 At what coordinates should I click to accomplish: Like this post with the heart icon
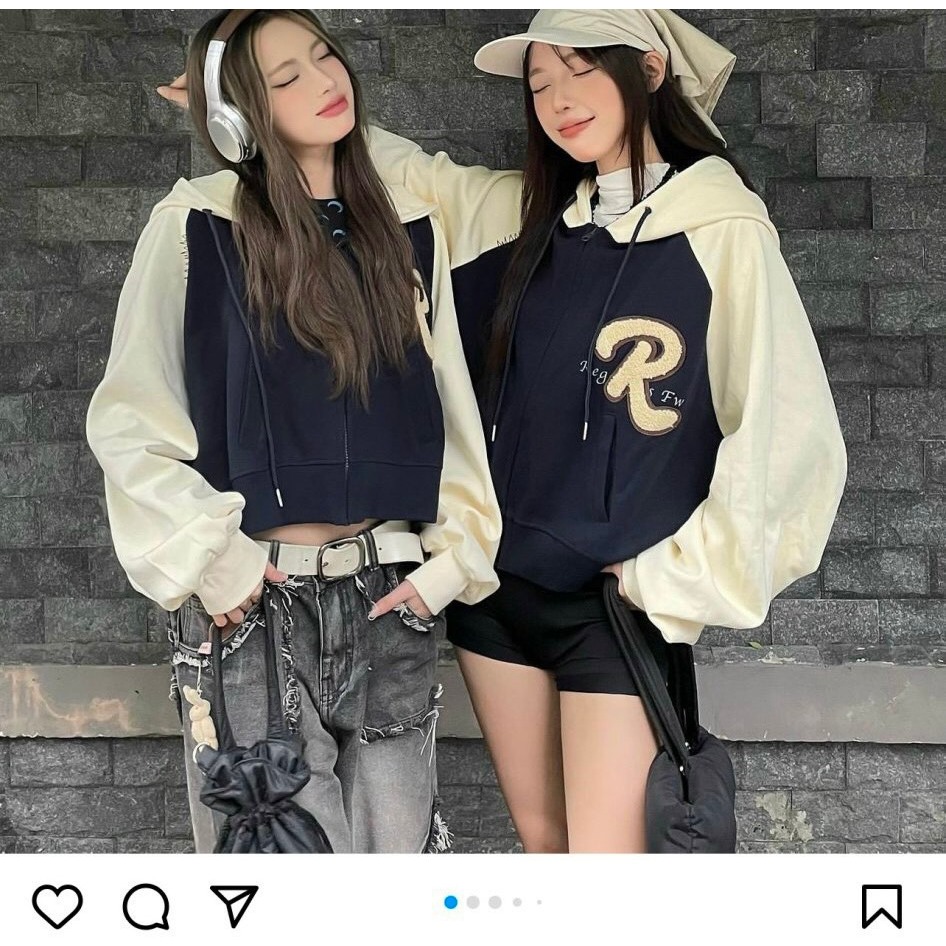[57, 906]
